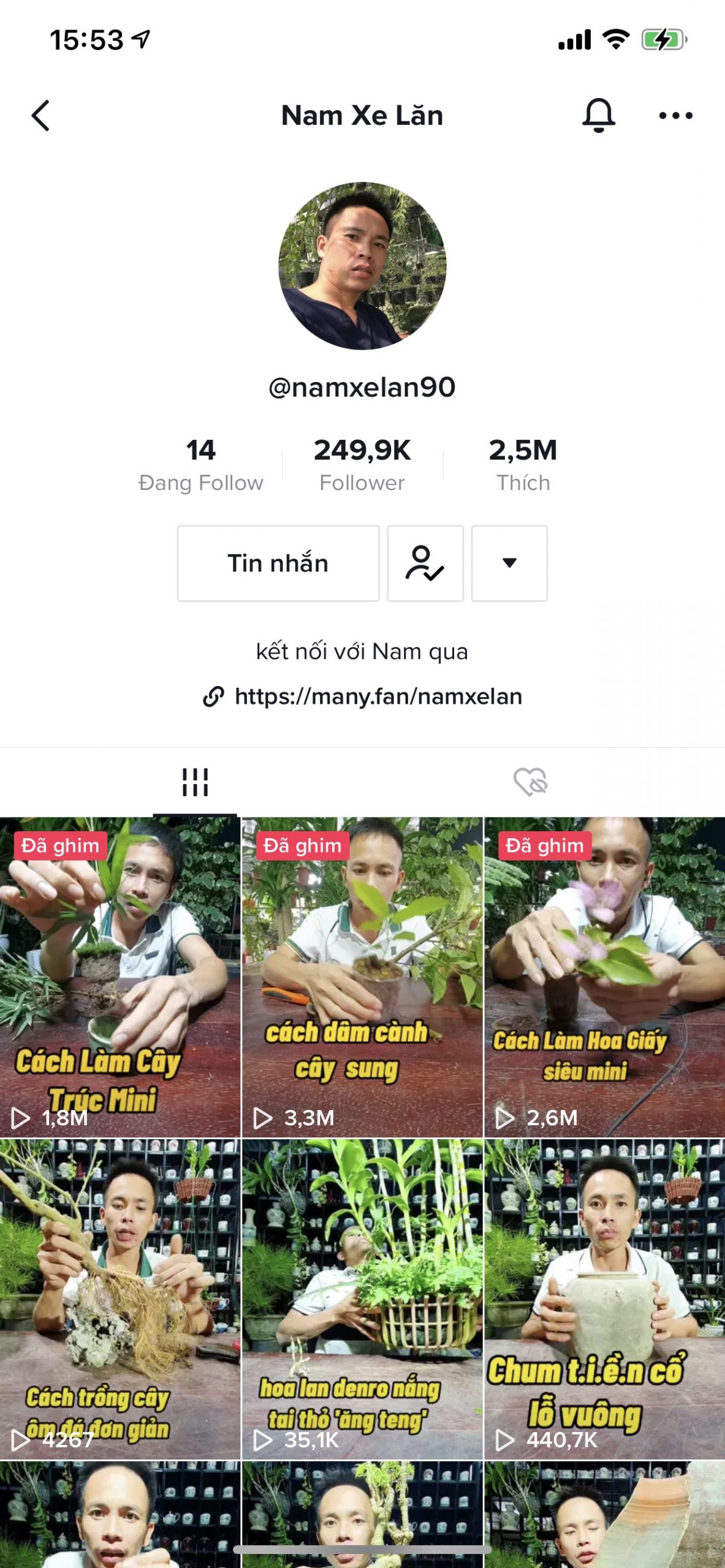This screenshot has width=725, height=1568.
Task: Send a message via Tin nhắn
Action: [278, 563]
